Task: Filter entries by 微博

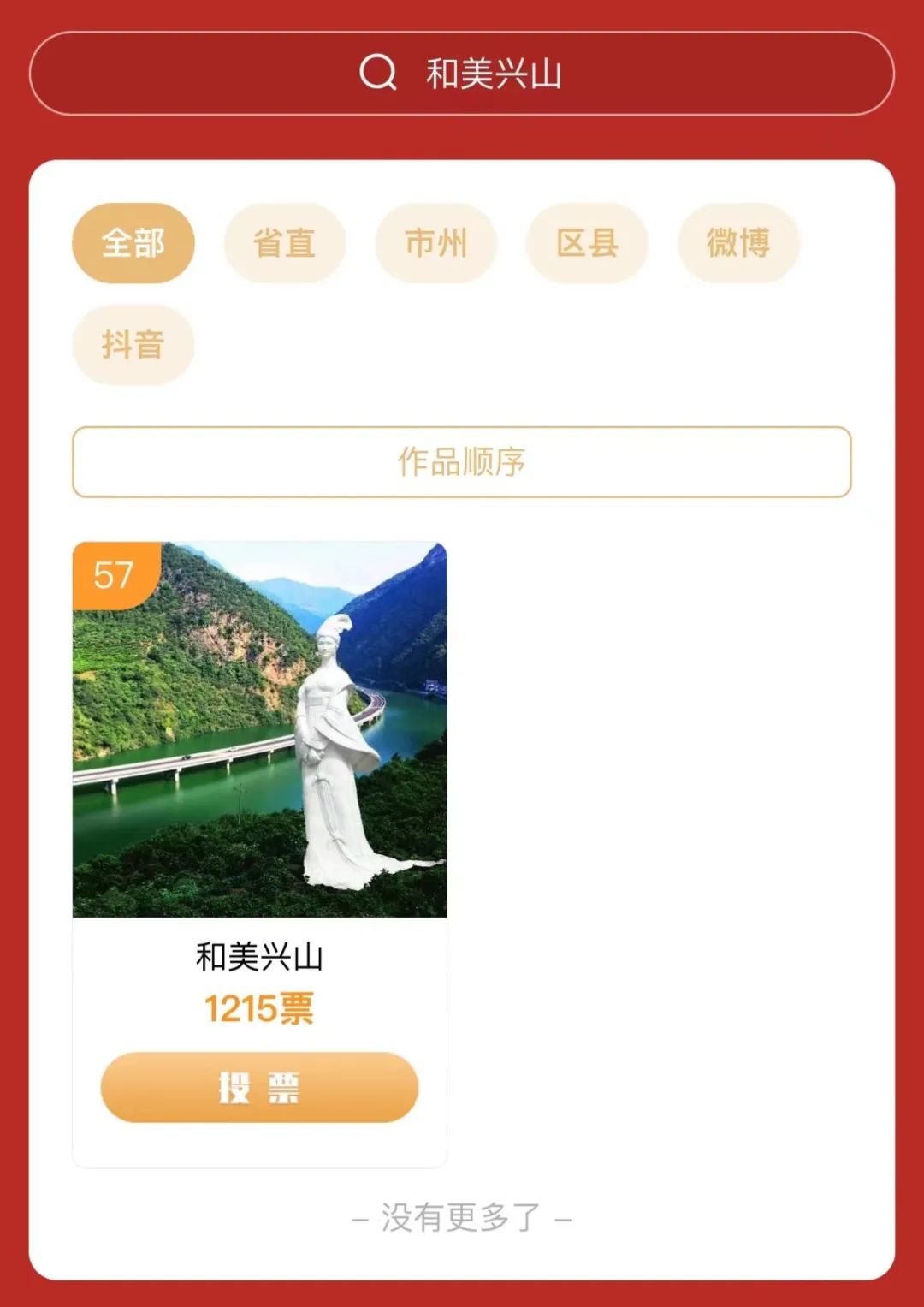Action: [738, 242]
